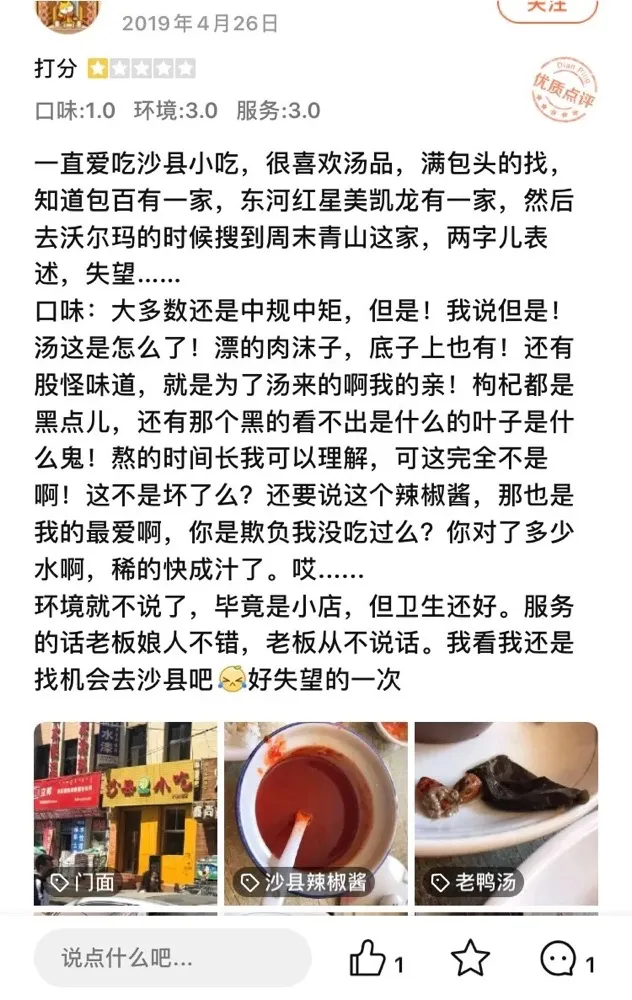The width and height of the screenshot is (632, 1000).
Task: Like this review with thumbs up
Action: [x=370, y=960]
